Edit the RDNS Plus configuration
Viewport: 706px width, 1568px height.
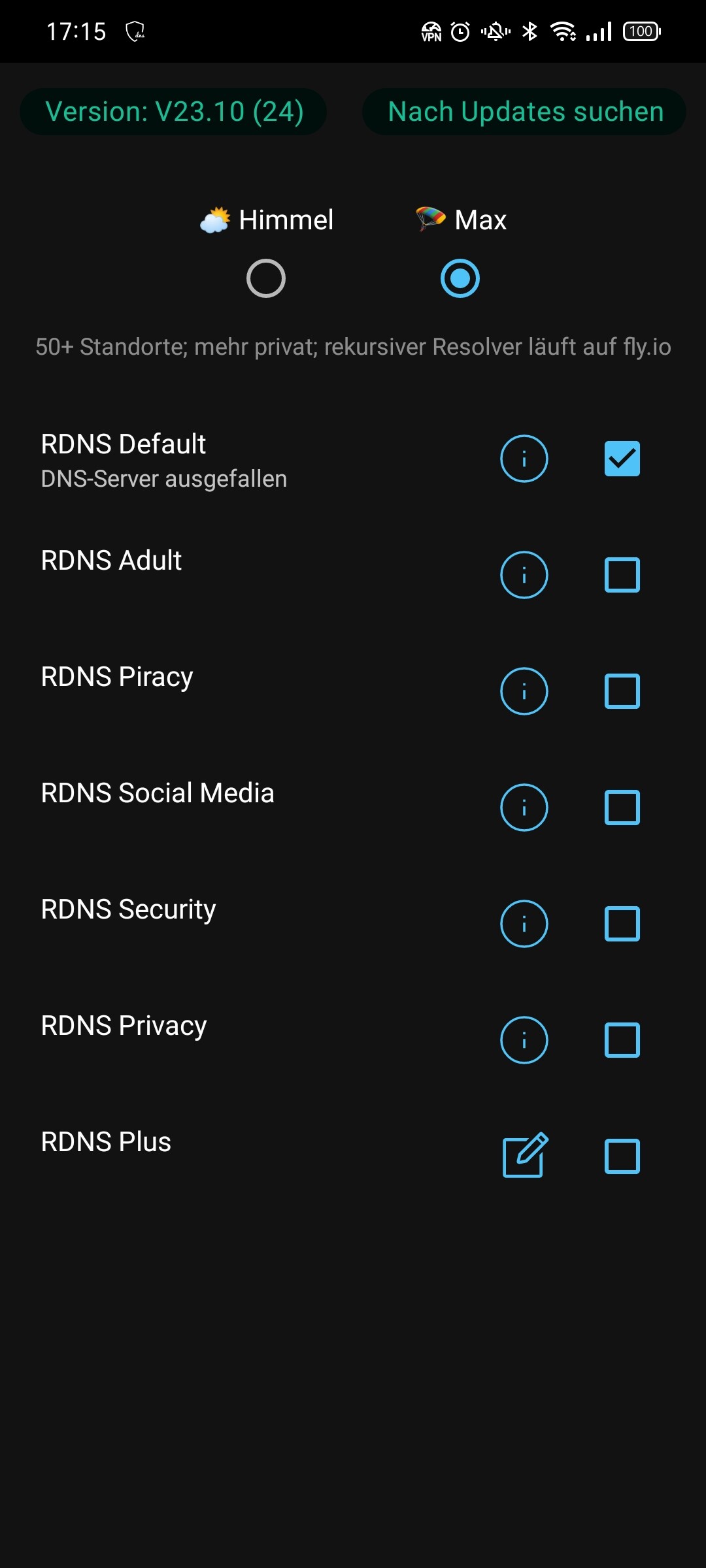click(525, 1155)
